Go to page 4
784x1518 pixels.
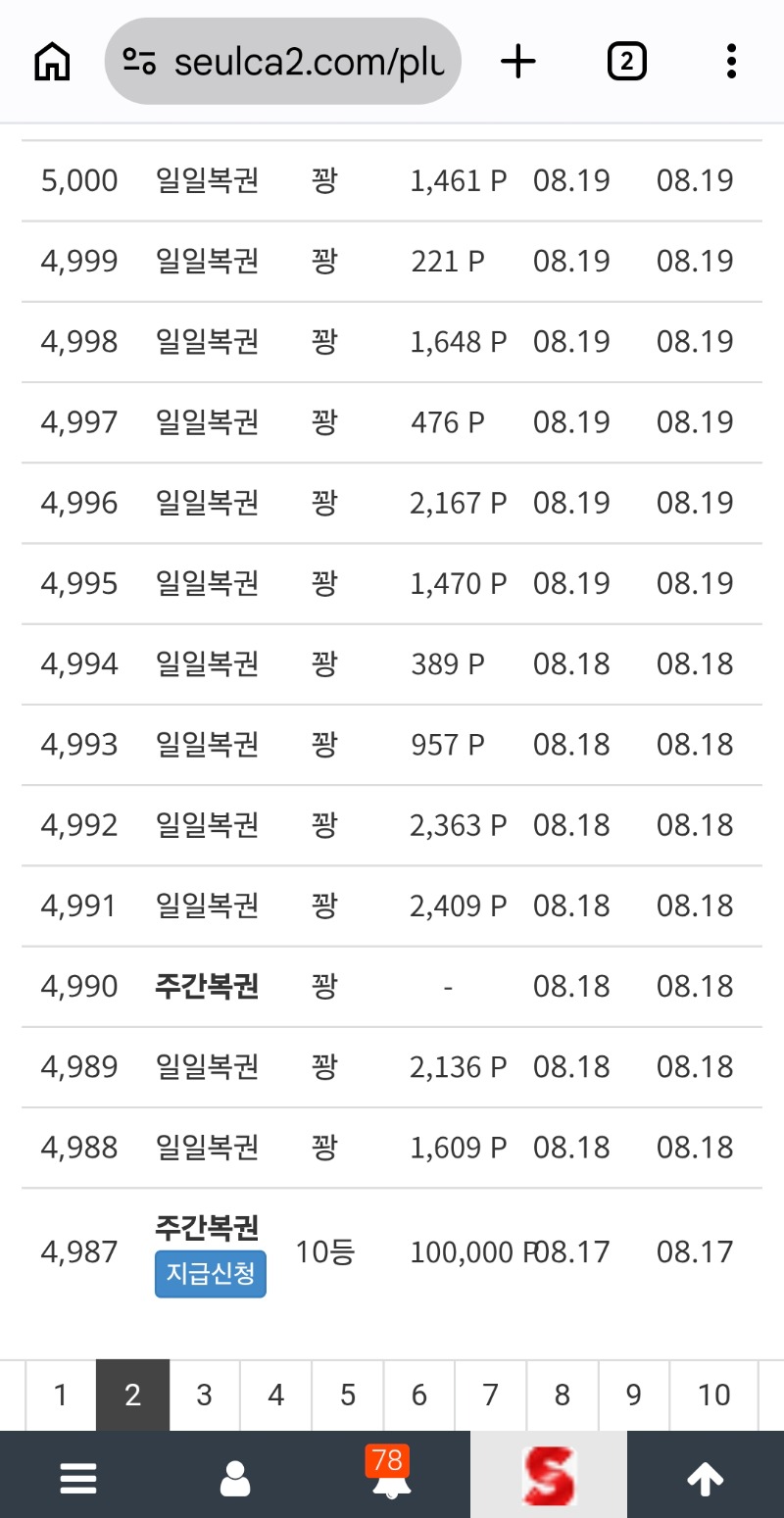click(275, 1395)
